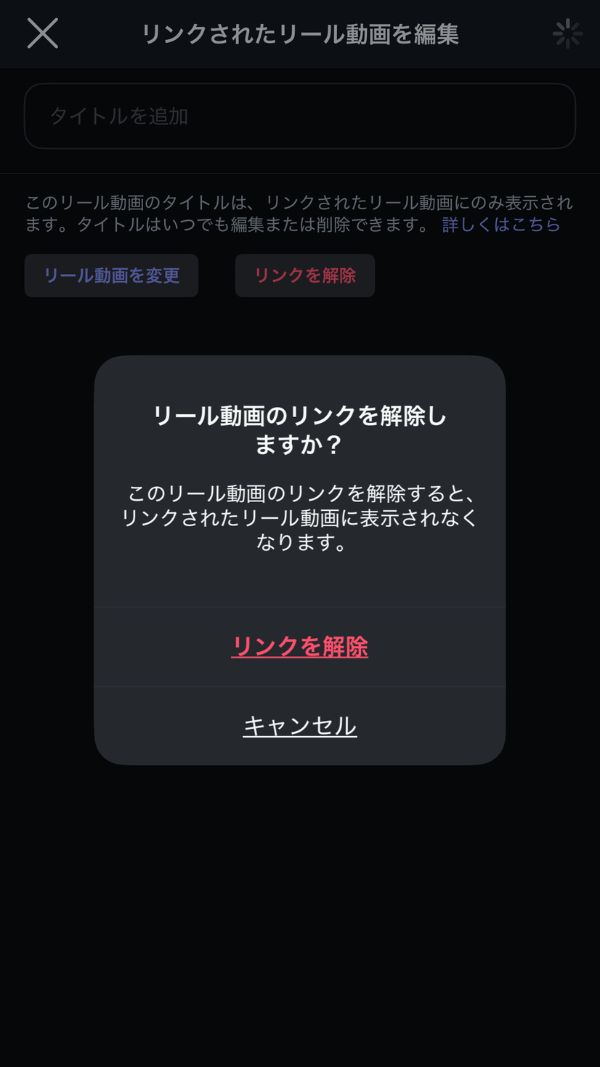
Task: Close the edit screen with X icon
Action: (x=42, y=34)
